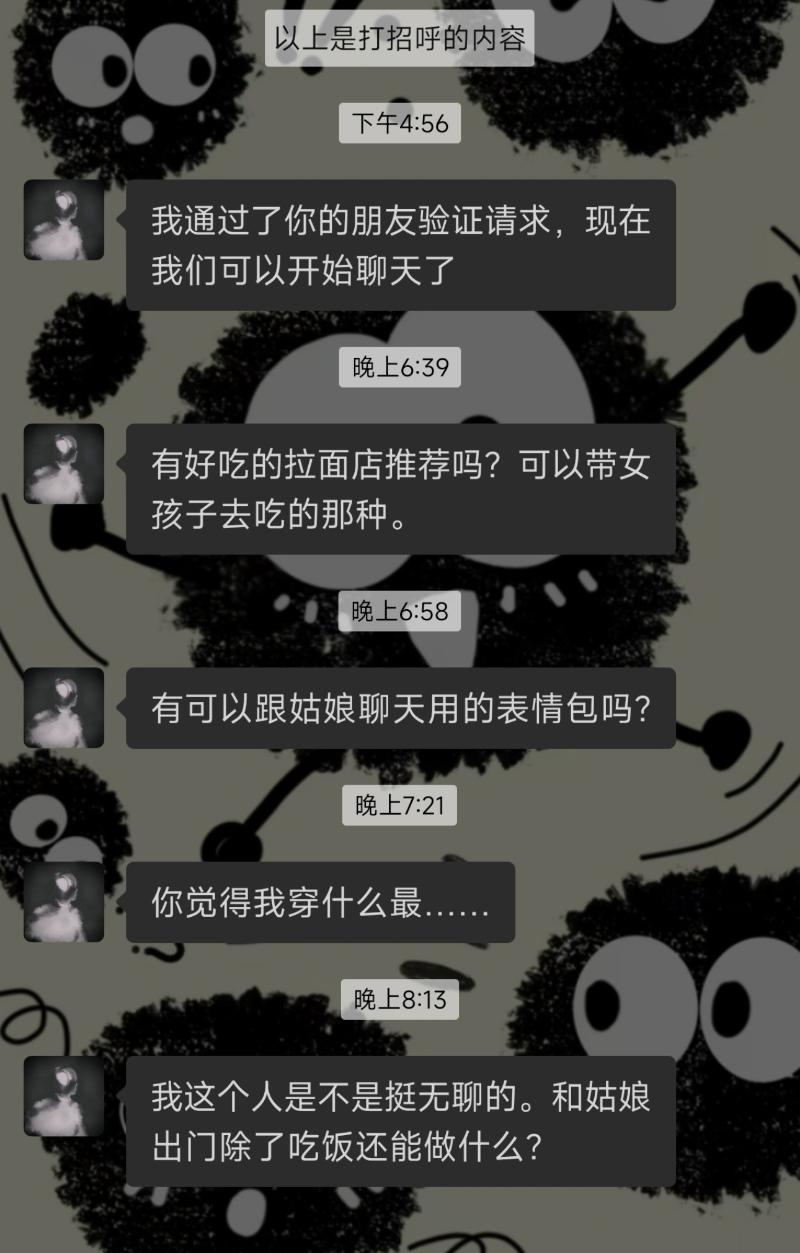Open avatar beside the friend verification message
The height and width of the screenshot is (1253, 800).
click(64, 220)
